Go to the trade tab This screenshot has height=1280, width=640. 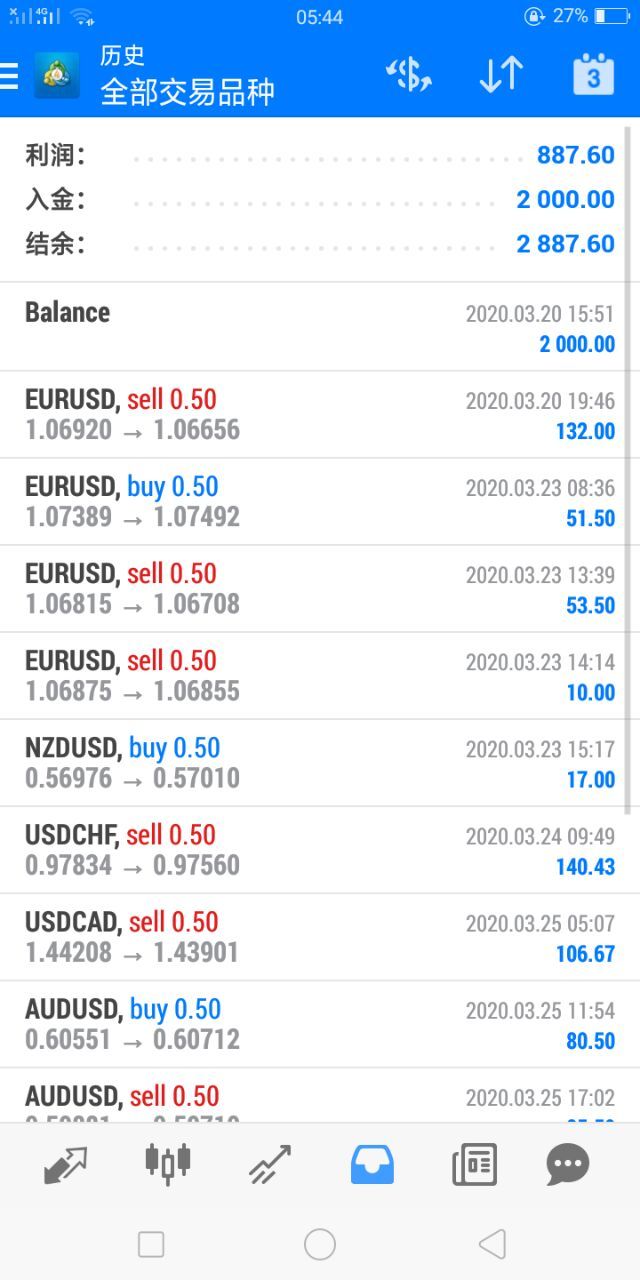pos(270,1165)
